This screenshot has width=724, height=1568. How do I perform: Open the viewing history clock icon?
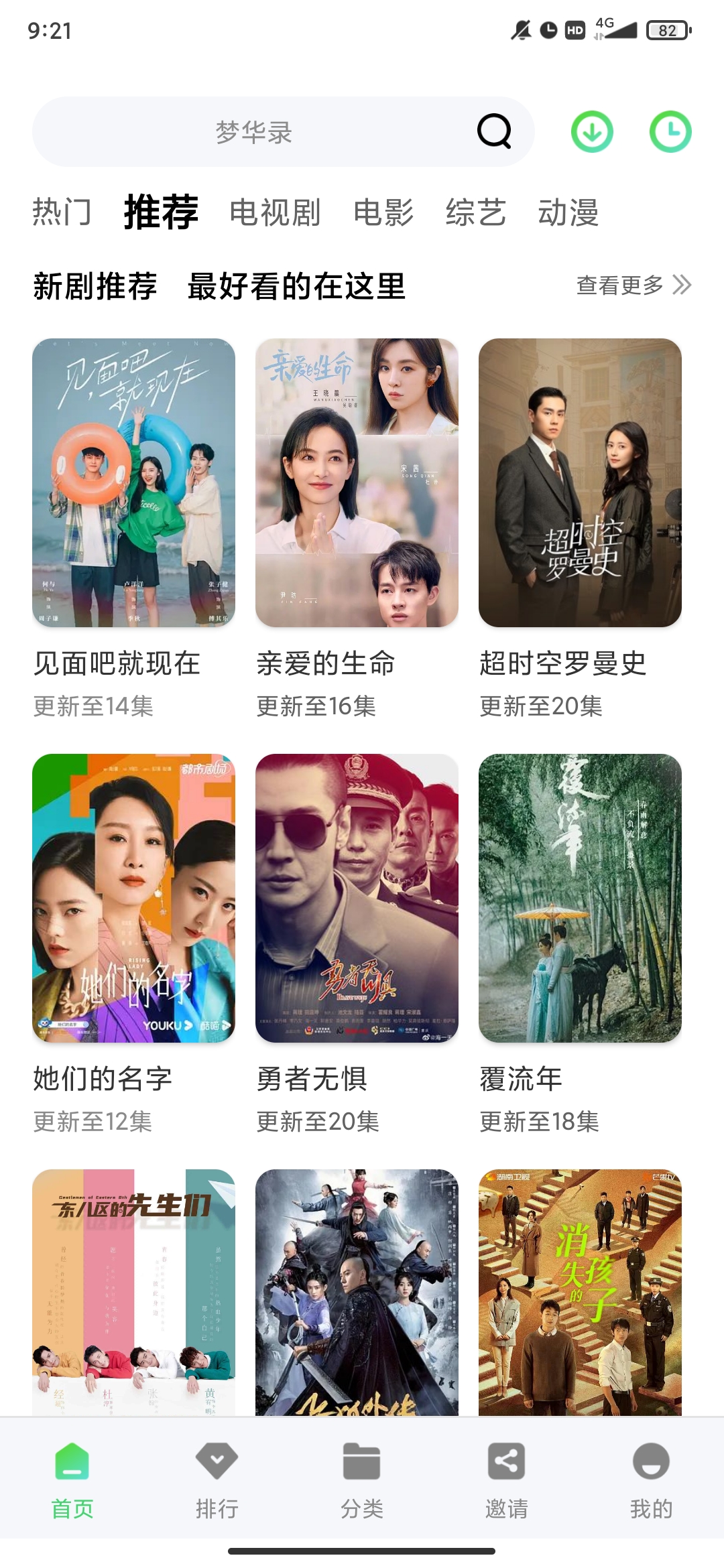coord(672,132)
